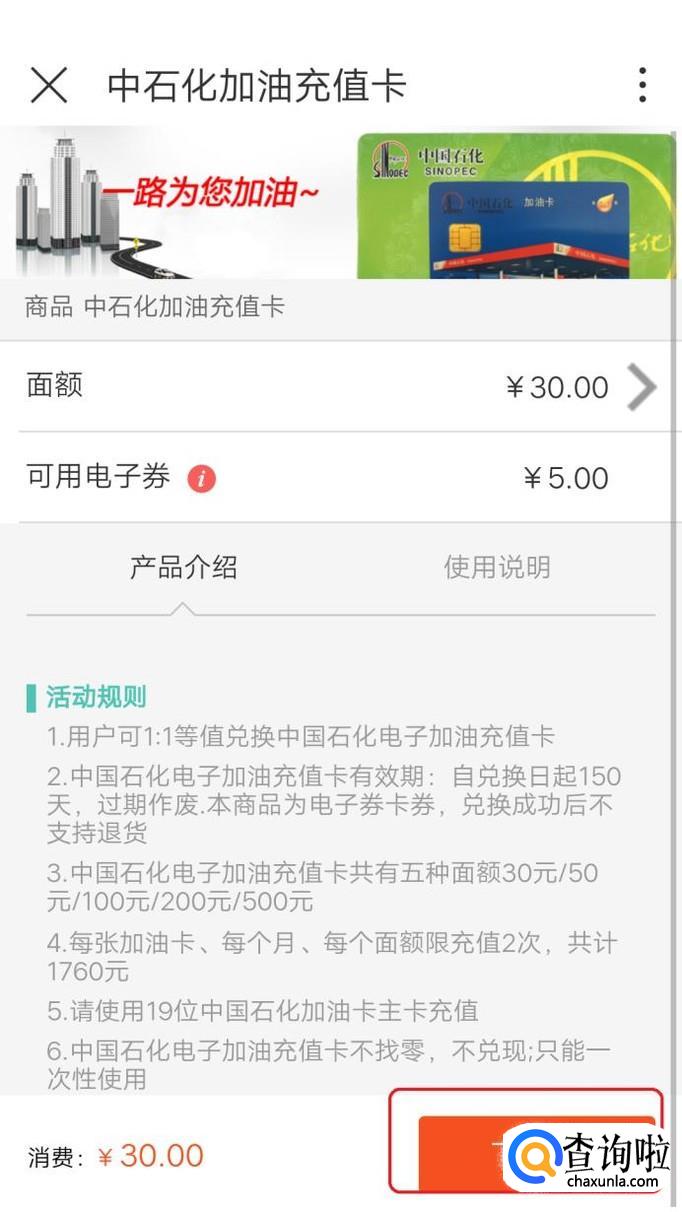This screenshot has height=1212, width=682.
Task: Close the 中石化加油充值卡 page
Action: tap(48, 86)
